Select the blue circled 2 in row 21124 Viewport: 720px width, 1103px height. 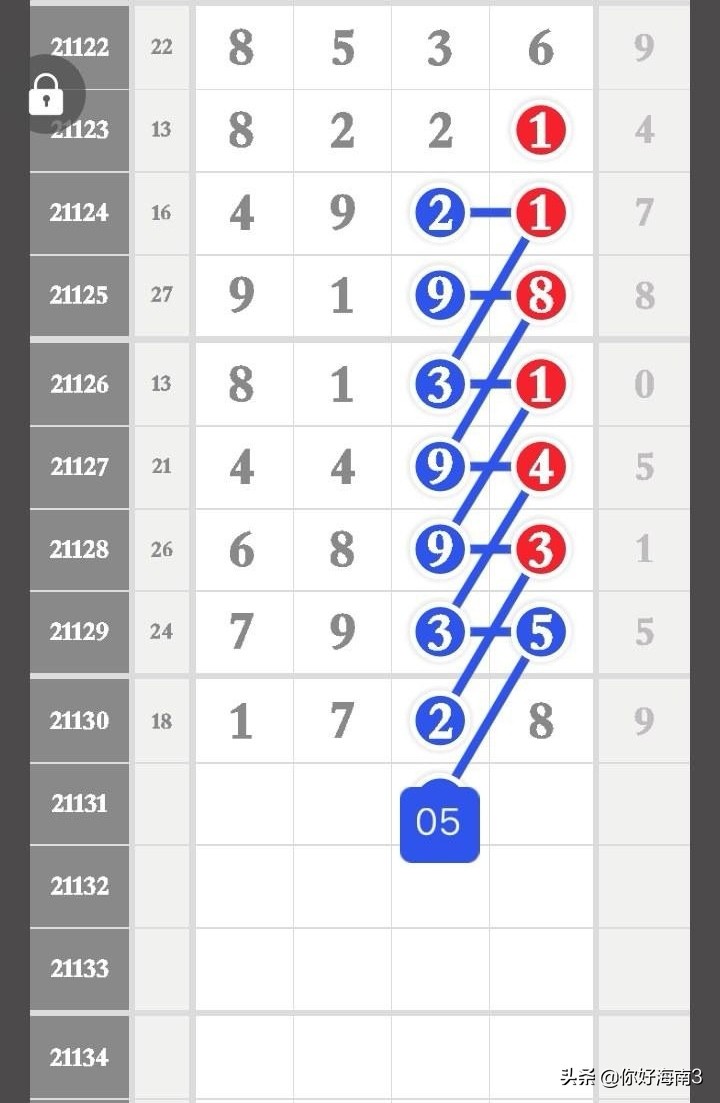coord(439,212)
